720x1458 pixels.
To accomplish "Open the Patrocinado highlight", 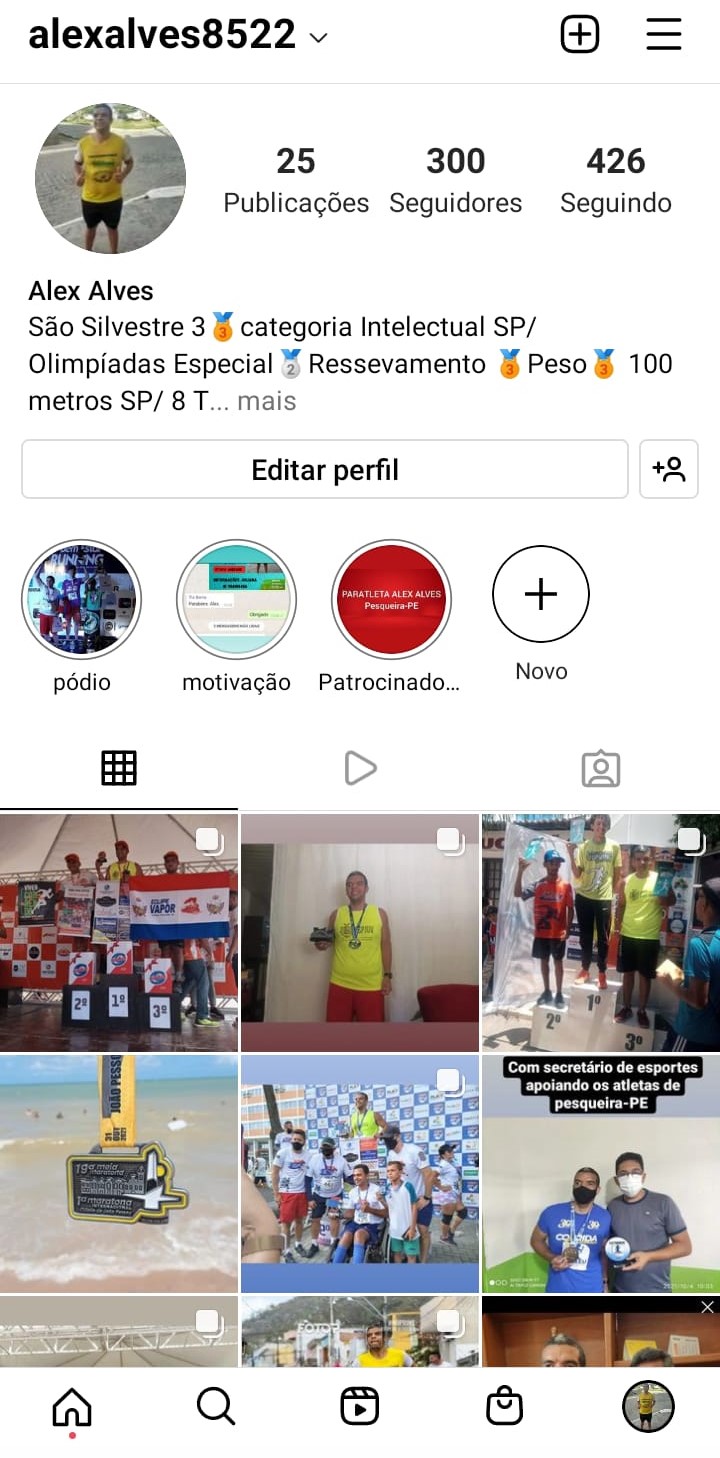I will [391, 600].
